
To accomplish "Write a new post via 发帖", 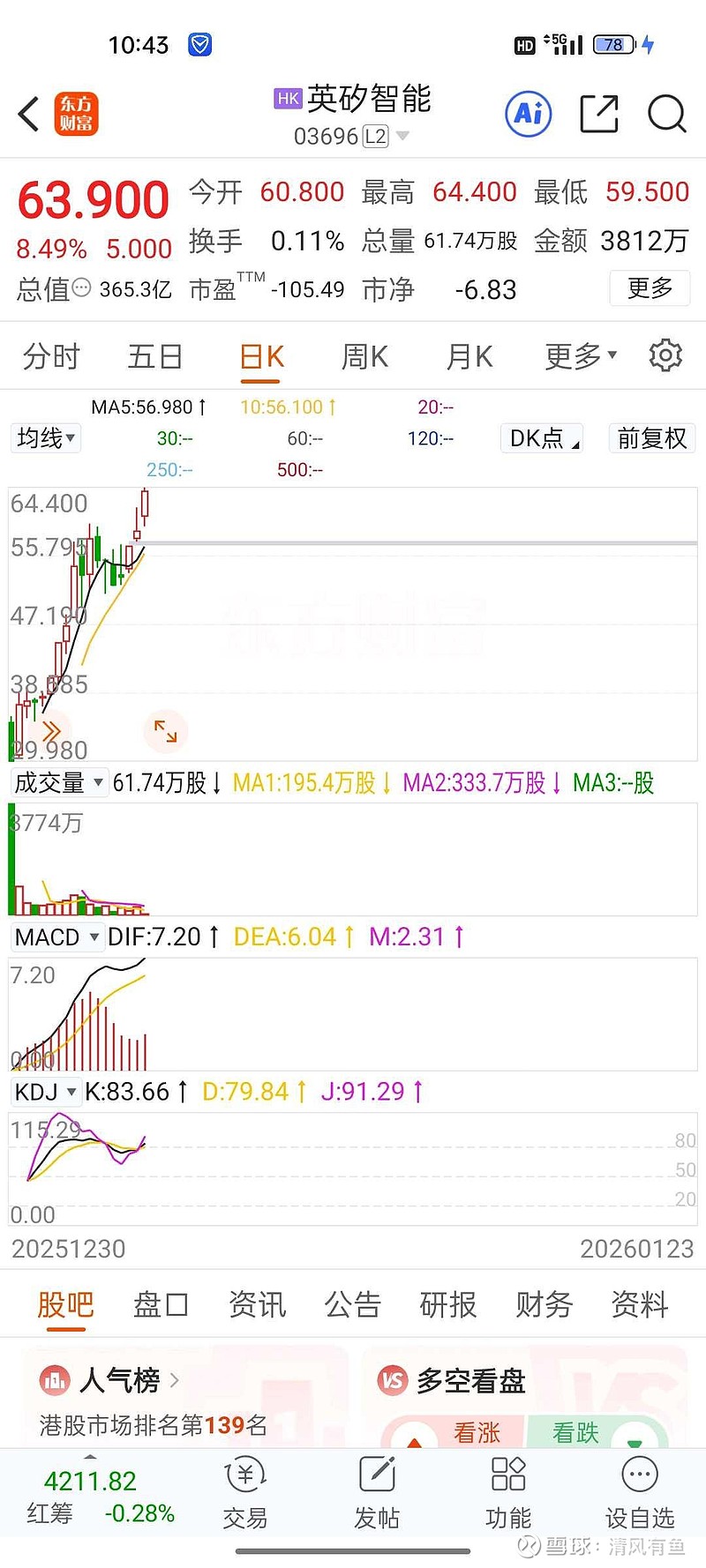I will (377, 1493).
